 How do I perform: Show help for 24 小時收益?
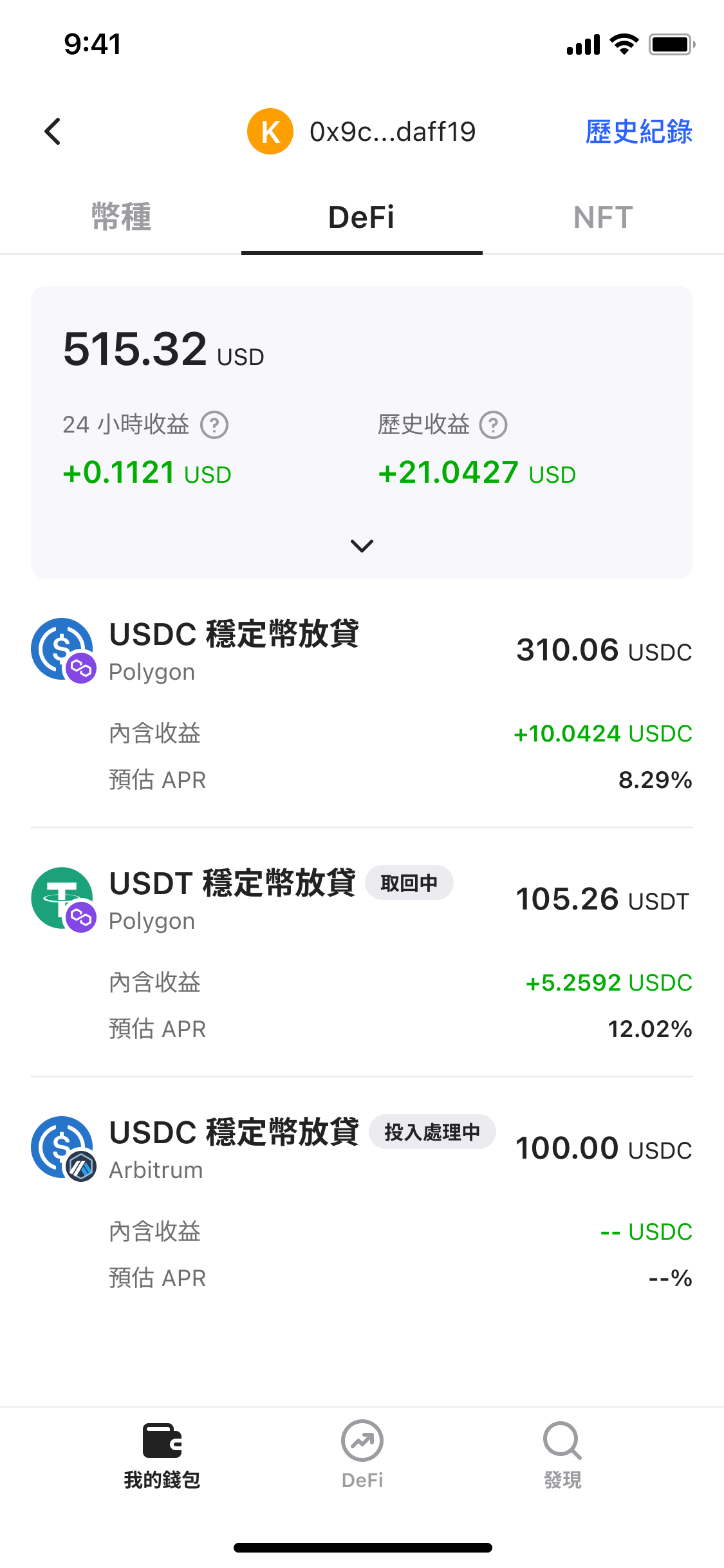point(214,425)
